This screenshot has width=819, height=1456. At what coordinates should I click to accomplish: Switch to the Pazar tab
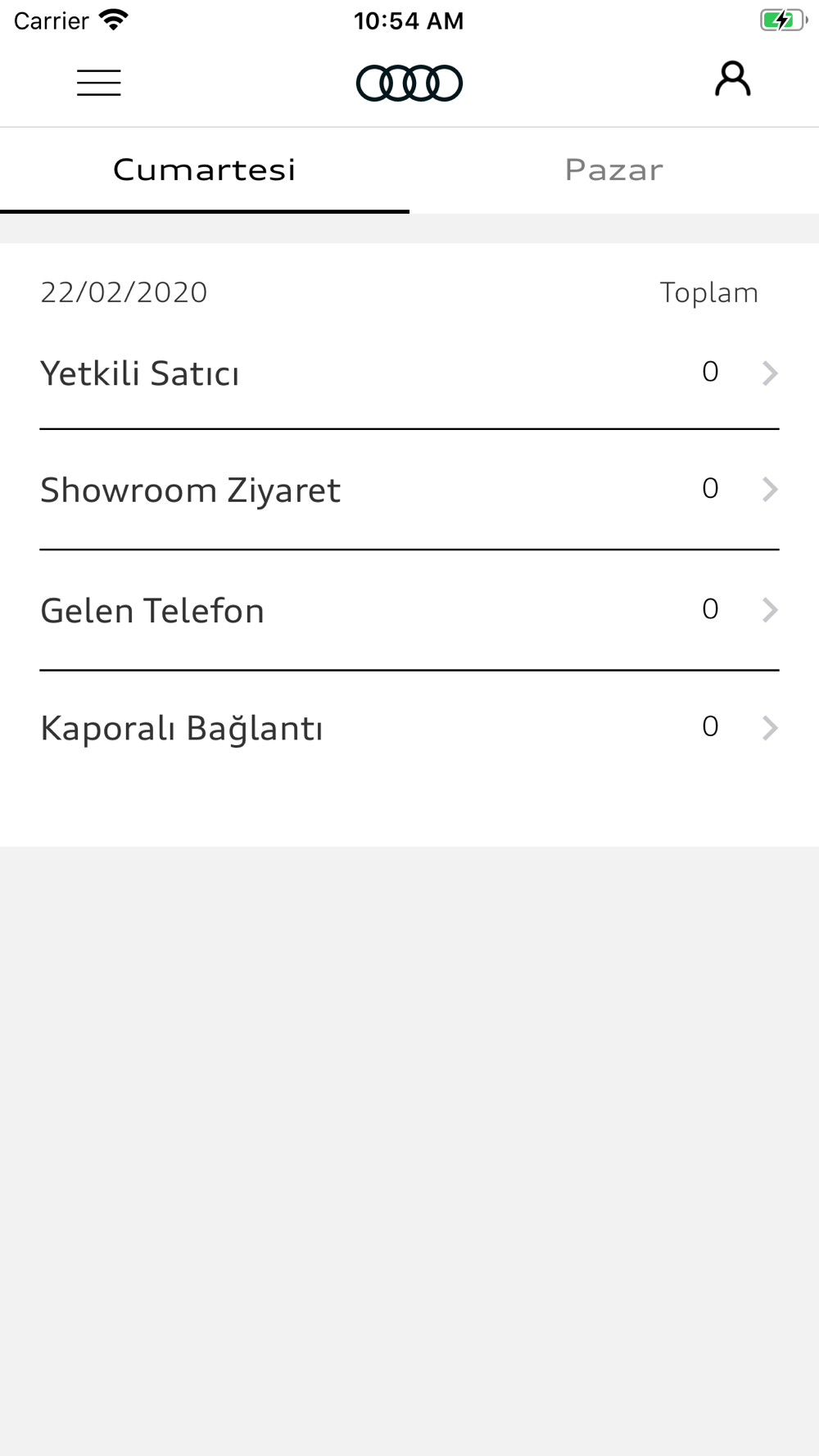[614, 170]
